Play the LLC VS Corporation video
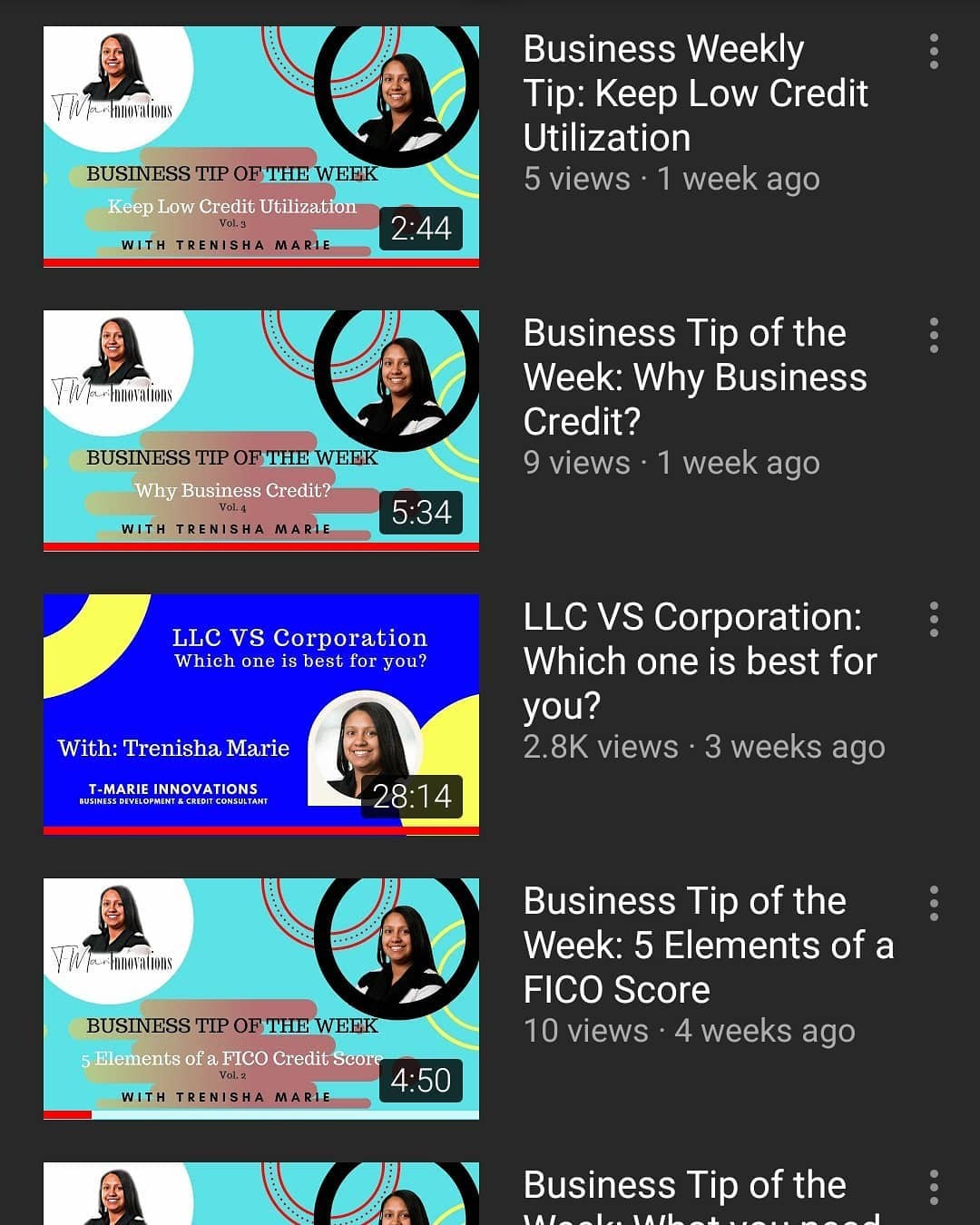 261,714
